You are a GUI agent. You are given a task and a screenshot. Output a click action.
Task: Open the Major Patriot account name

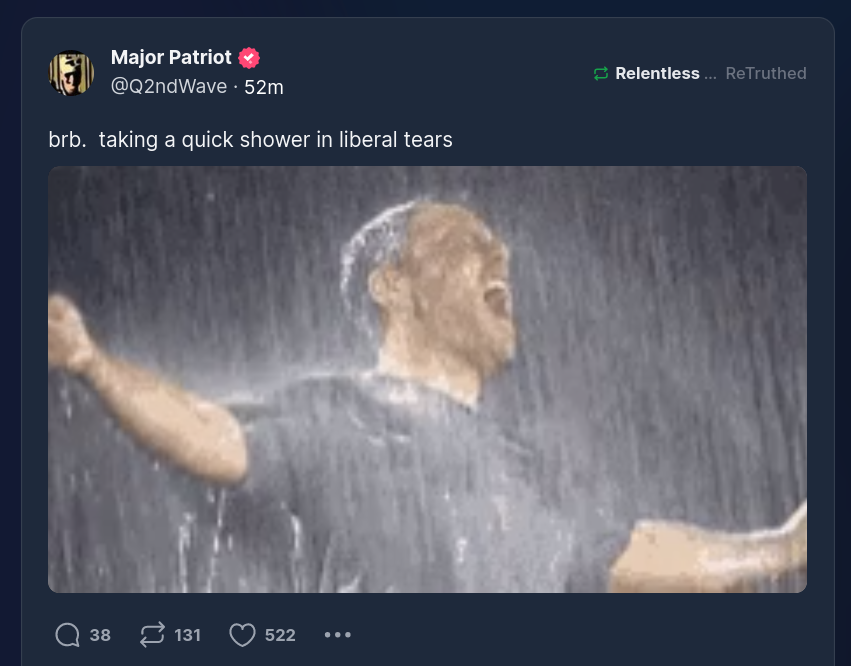point(171,57)
